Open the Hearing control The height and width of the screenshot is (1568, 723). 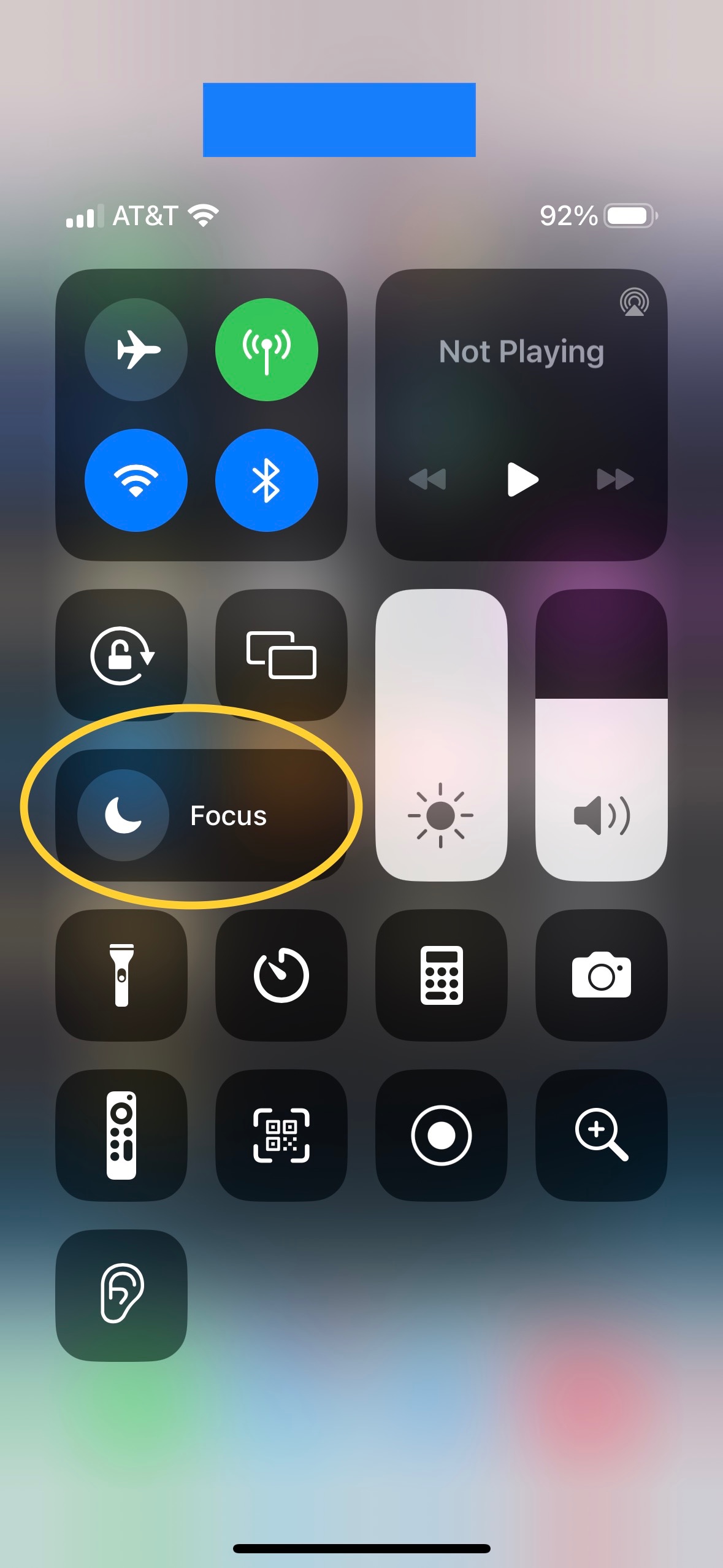tap(121, 1295)
